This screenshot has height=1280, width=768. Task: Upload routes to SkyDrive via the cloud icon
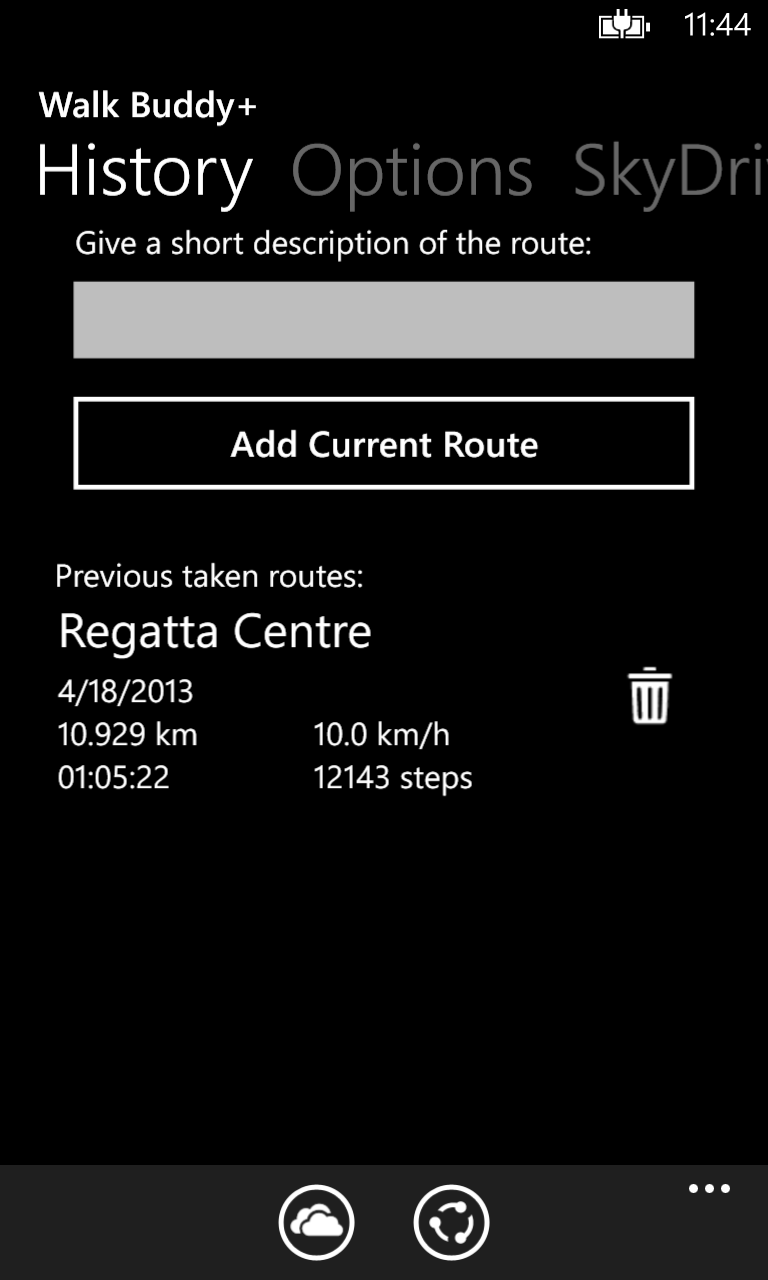point(315,1221)
